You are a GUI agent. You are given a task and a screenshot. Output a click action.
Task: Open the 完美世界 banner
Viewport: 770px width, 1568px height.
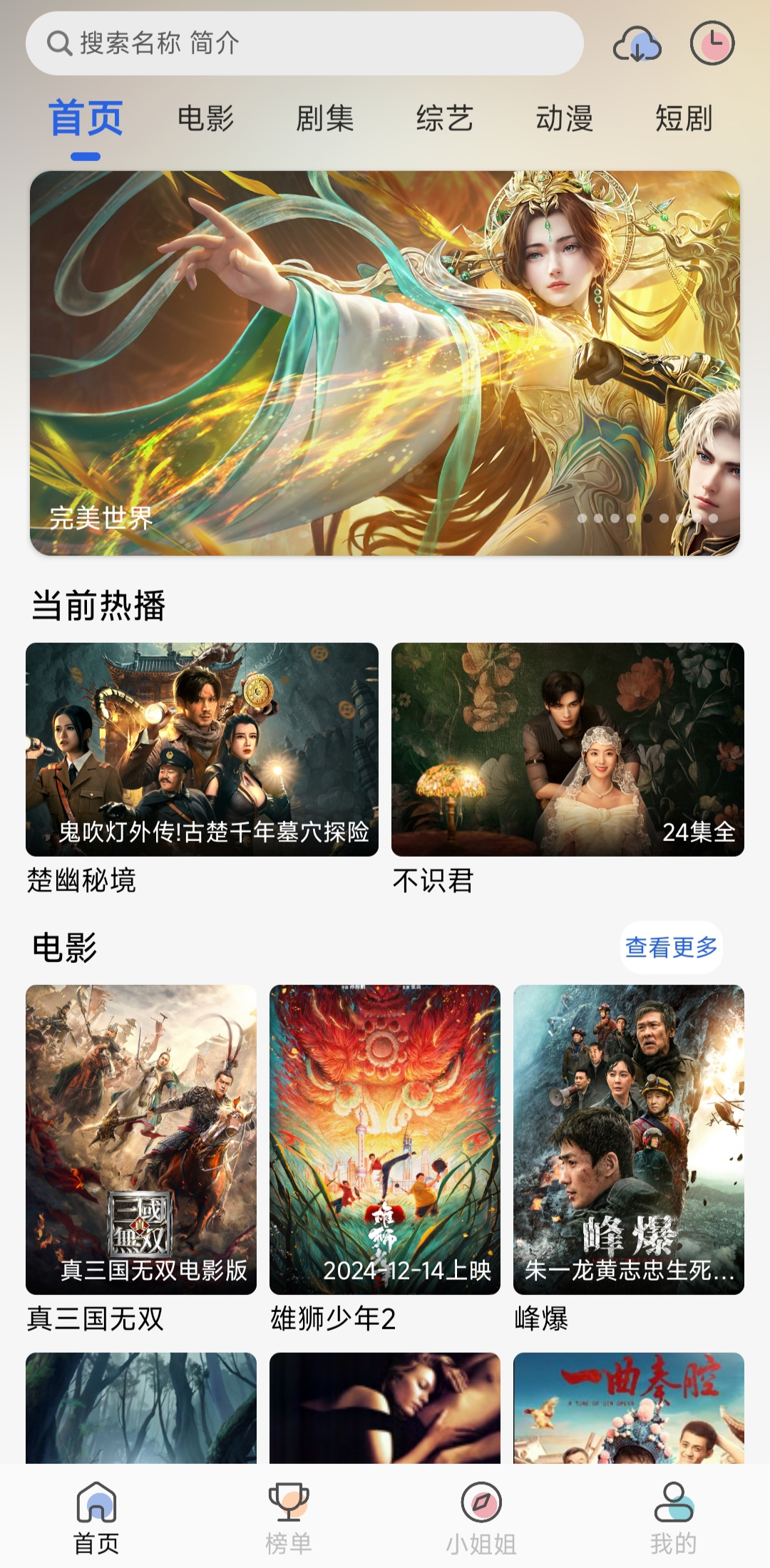click(x=385, y=363)
